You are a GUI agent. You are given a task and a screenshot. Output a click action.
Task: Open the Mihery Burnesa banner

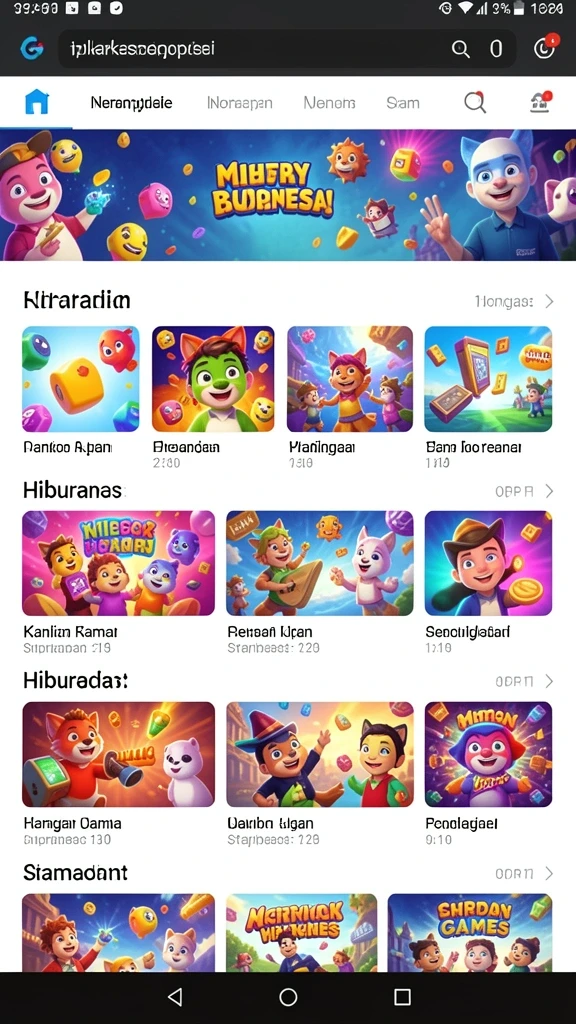[x=288, y=195]
